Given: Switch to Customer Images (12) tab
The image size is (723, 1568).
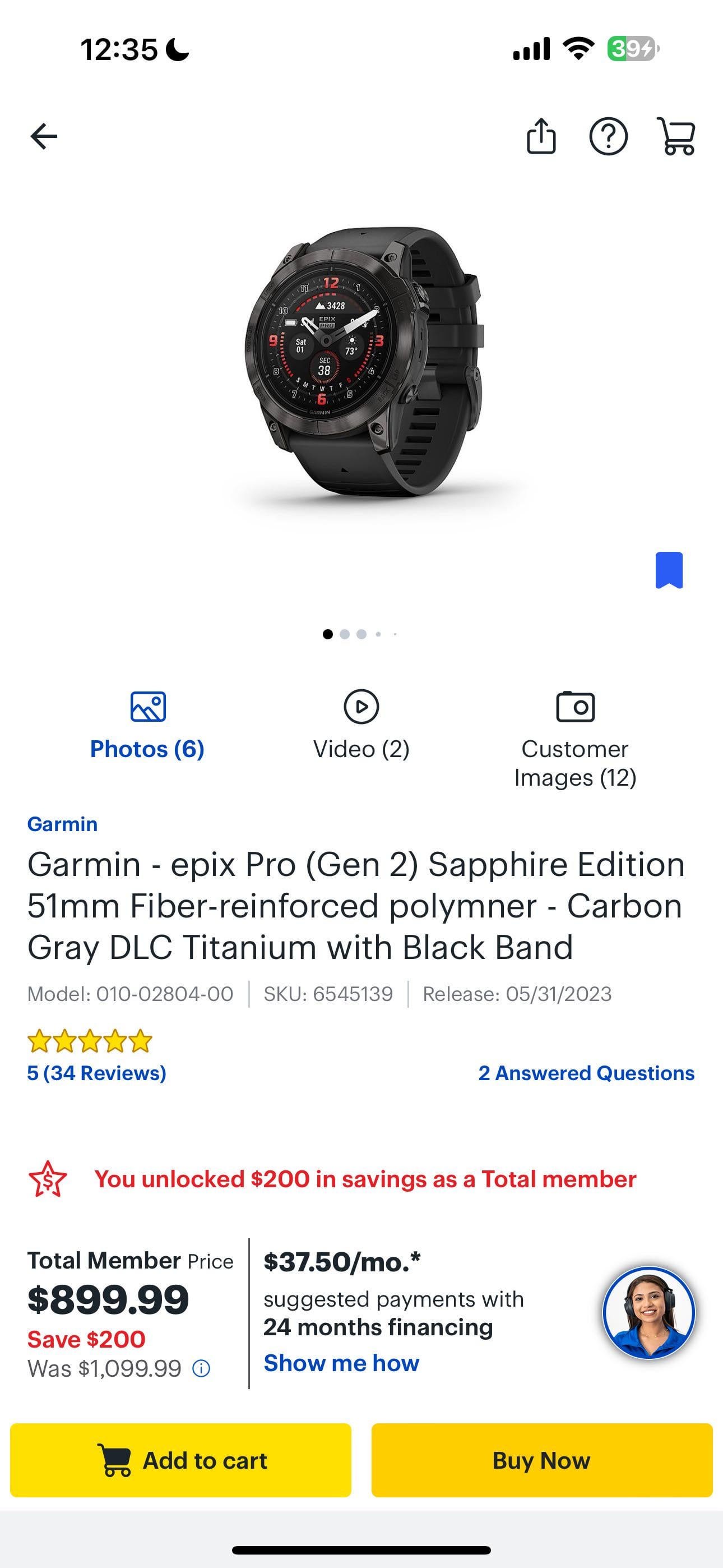Looking at the screenshot, I should pyautogui.click(x=576, y=763).
